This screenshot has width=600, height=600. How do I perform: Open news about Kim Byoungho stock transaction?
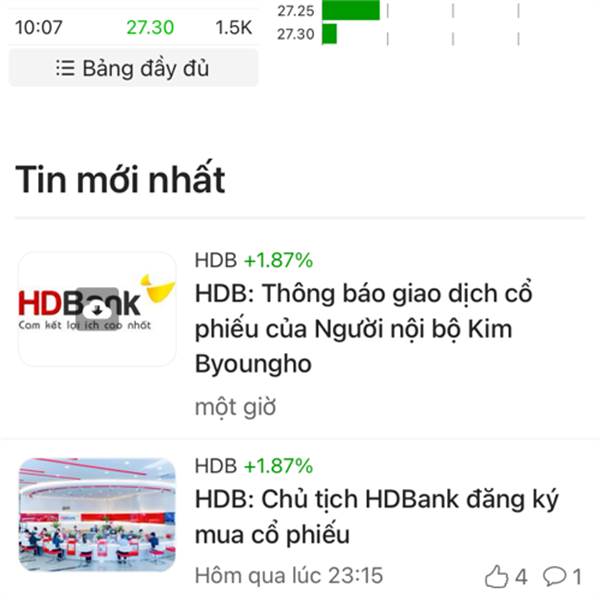(364, 329)
